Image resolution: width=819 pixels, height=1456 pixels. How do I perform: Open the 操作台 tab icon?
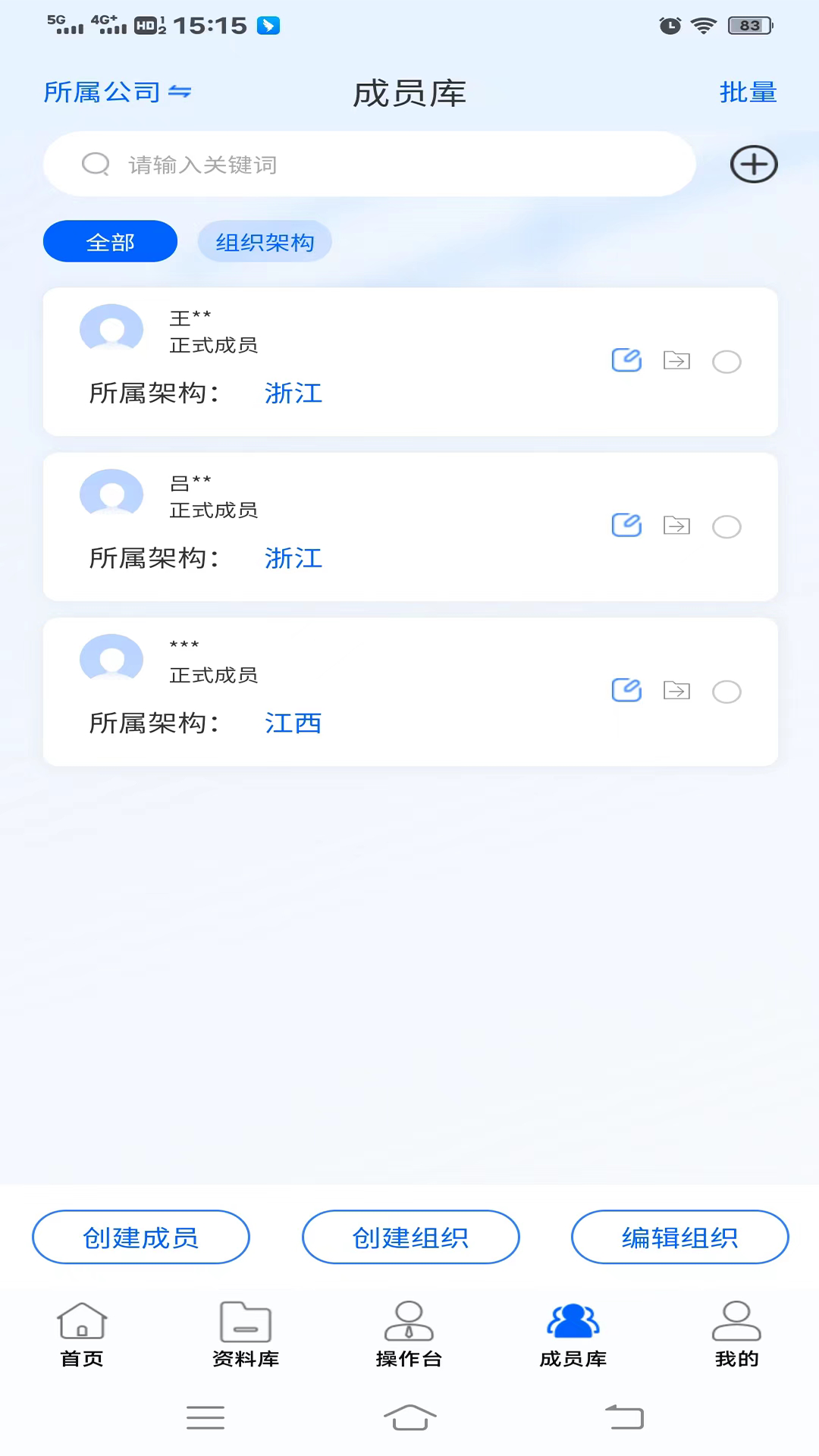pos(409,1322)
